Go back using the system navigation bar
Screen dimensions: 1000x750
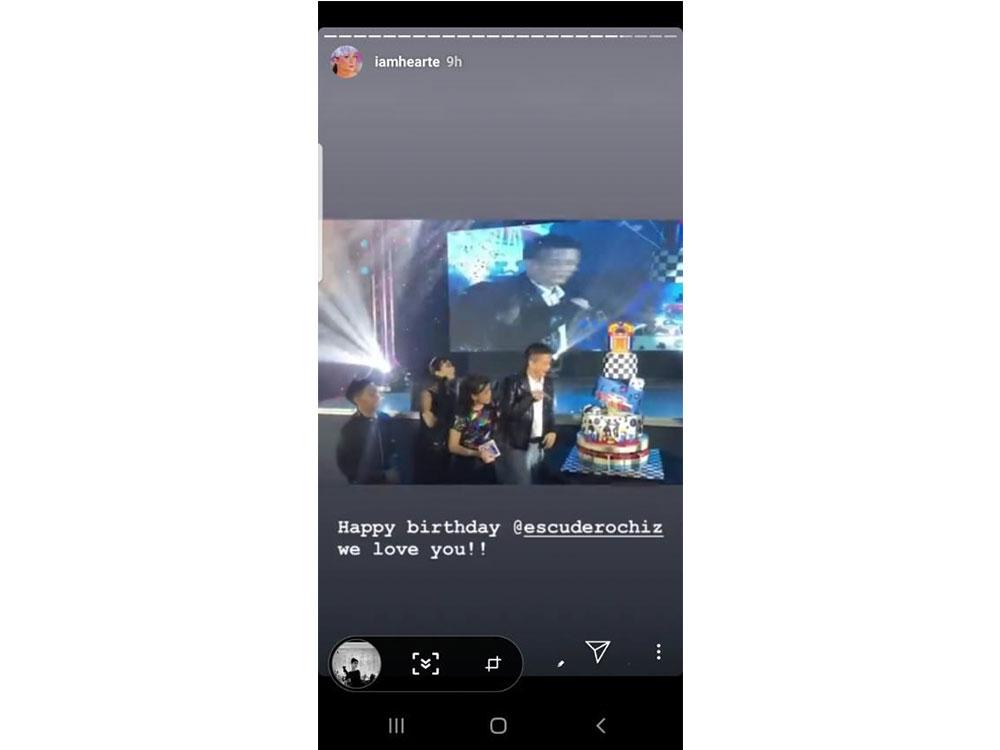600,726
